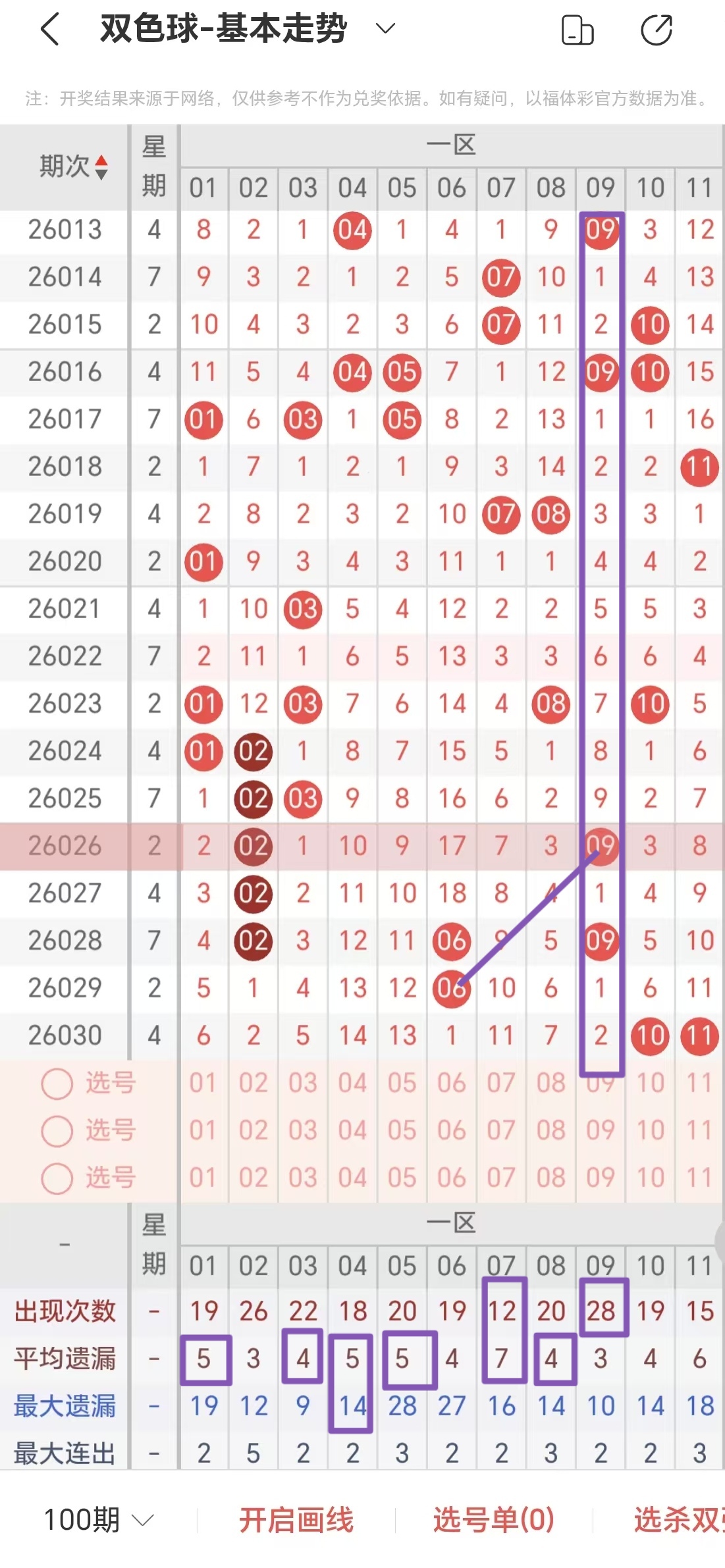Click the 最大遗漏 statistics row label
725x1568 pixels.
pyautogui.click(x=66, y=1405)
